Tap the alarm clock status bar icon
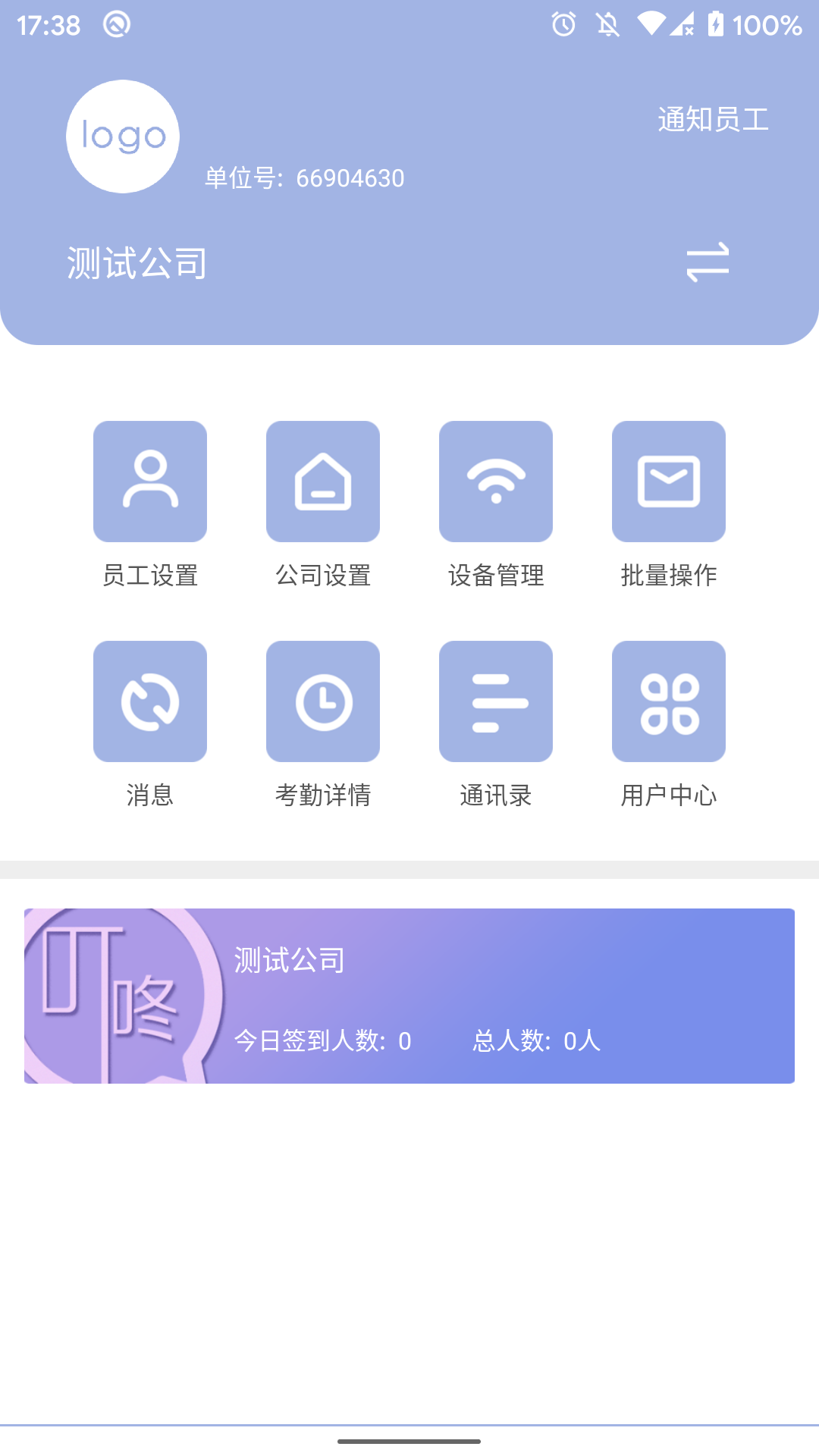Image resolution: width=819 pixels, height=1456 pixels. [563, 25]
